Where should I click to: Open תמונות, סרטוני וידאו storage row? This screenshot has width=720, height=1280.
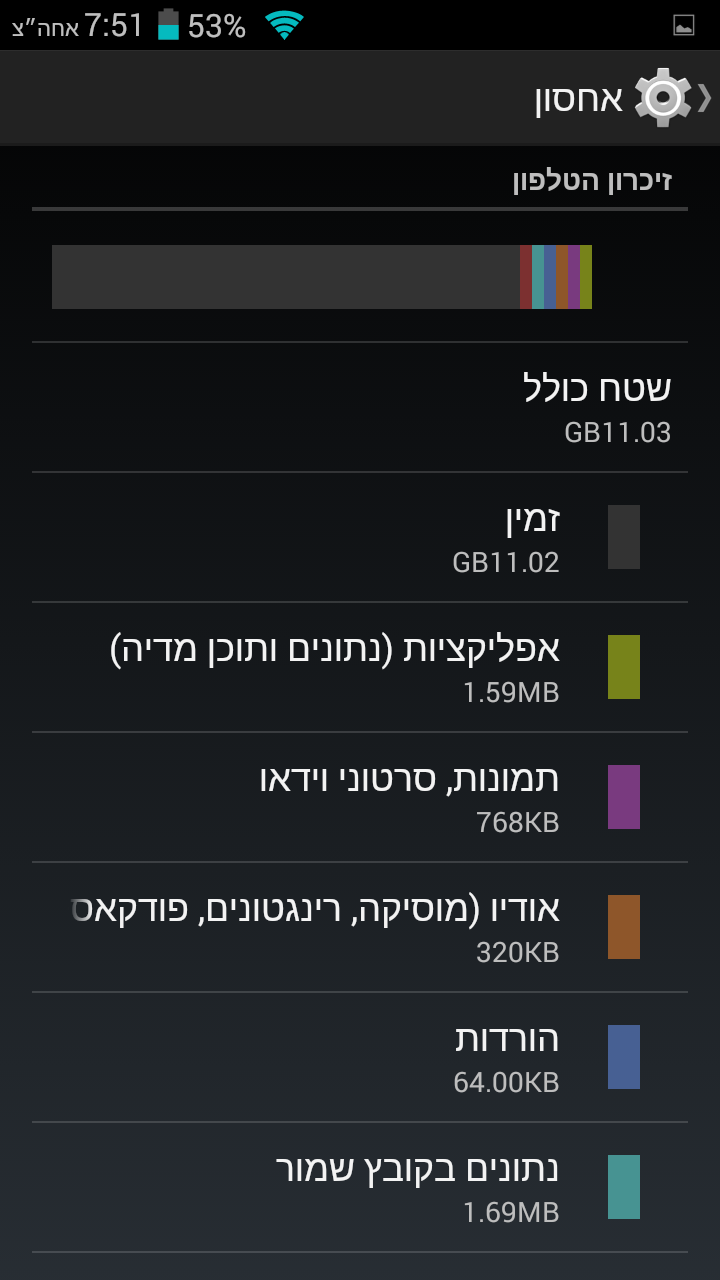[360, 797]
